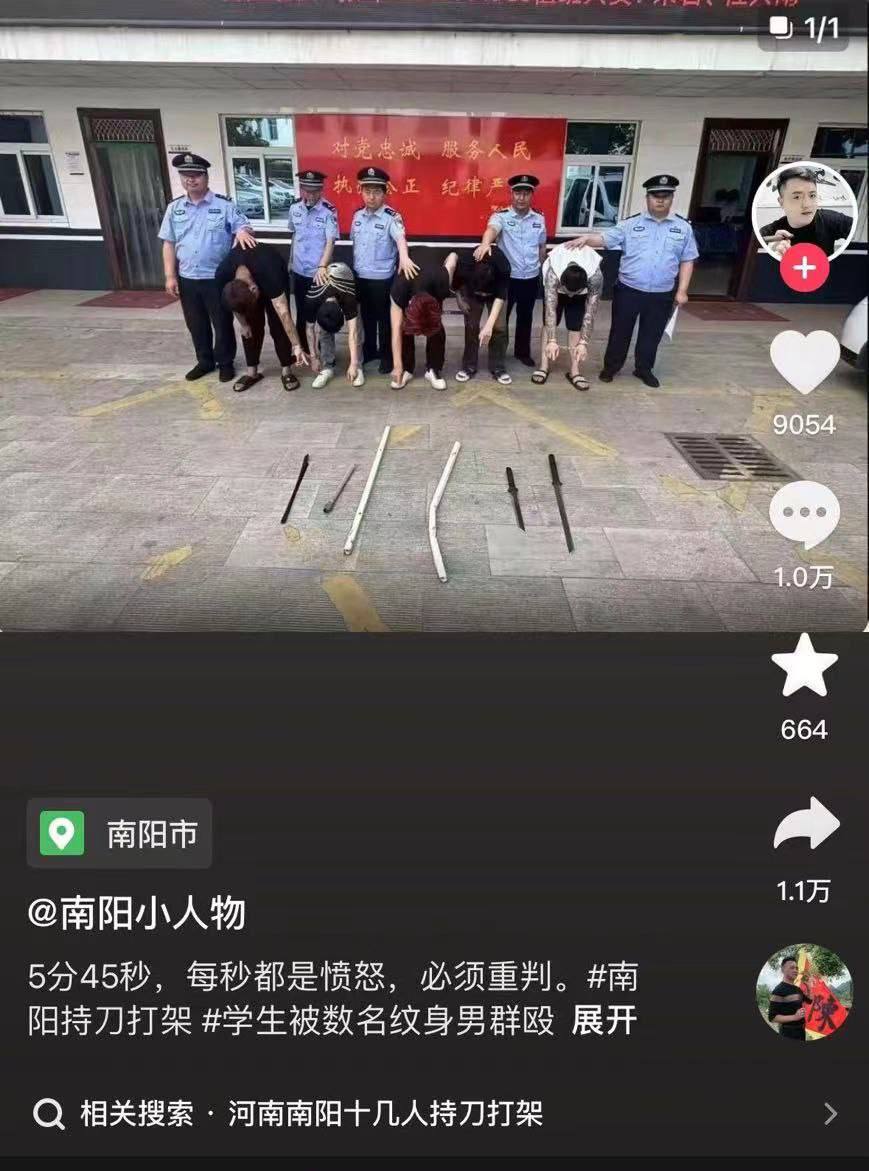This screenshot has height=1171, width=869.
Task: Open the 南阳市 location tag
Action: [120, 833]
